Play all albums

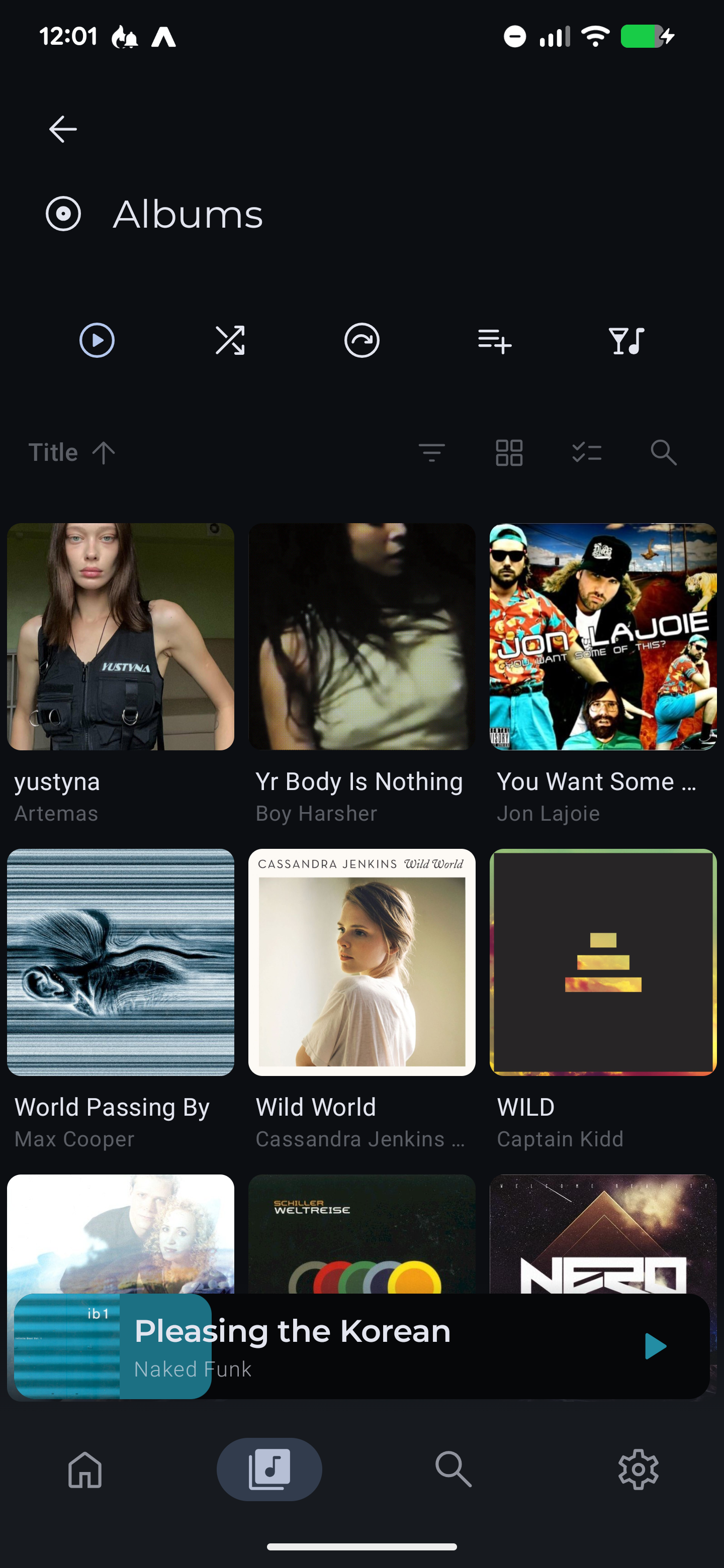point(97,340)
